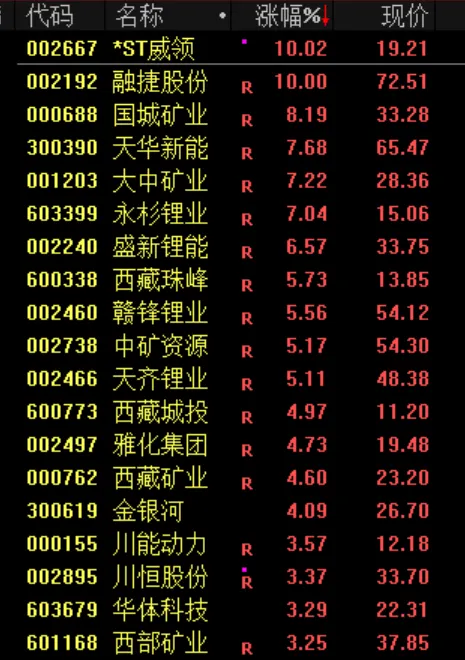Sort by the 现价 column header

point(405,16)
